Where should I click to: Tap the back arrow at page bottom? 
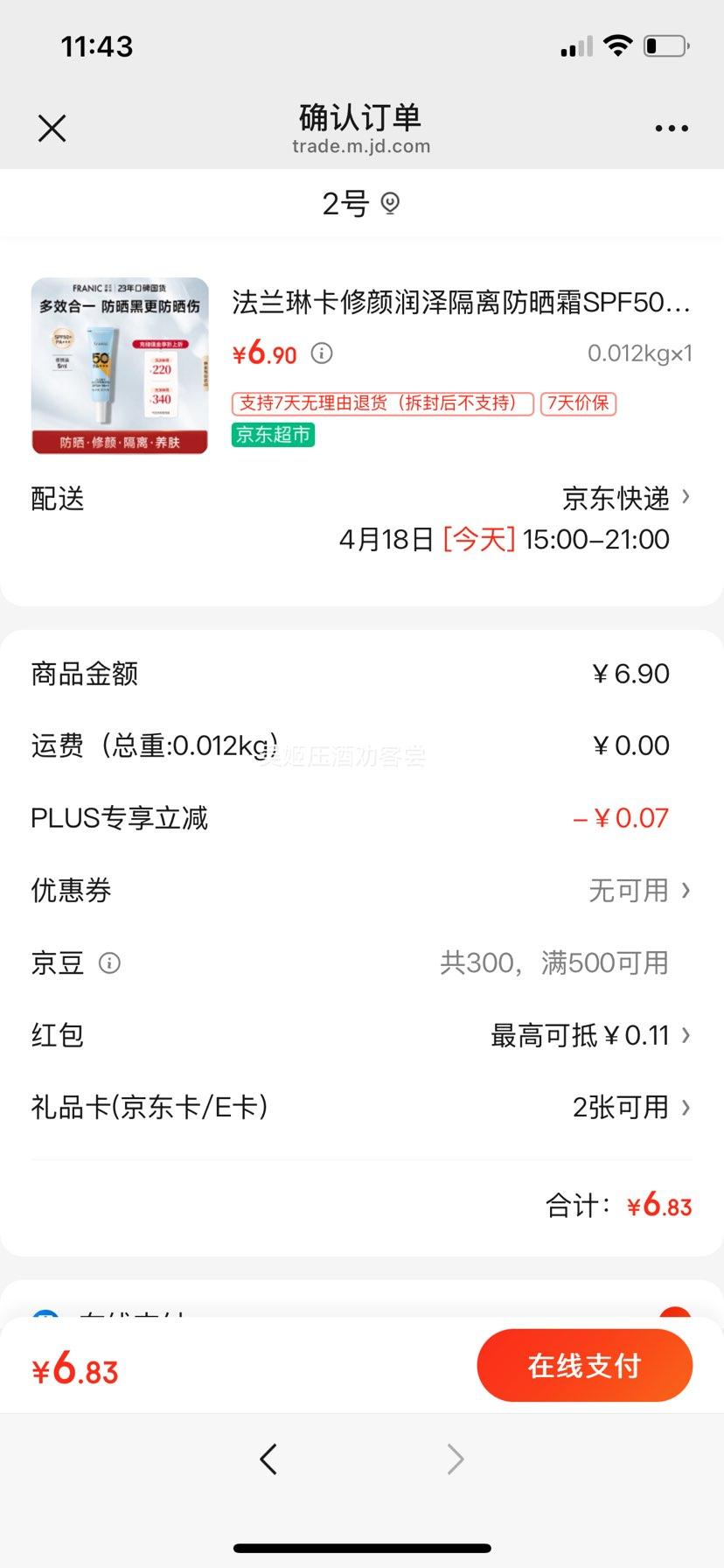[x=269, y=1459]
